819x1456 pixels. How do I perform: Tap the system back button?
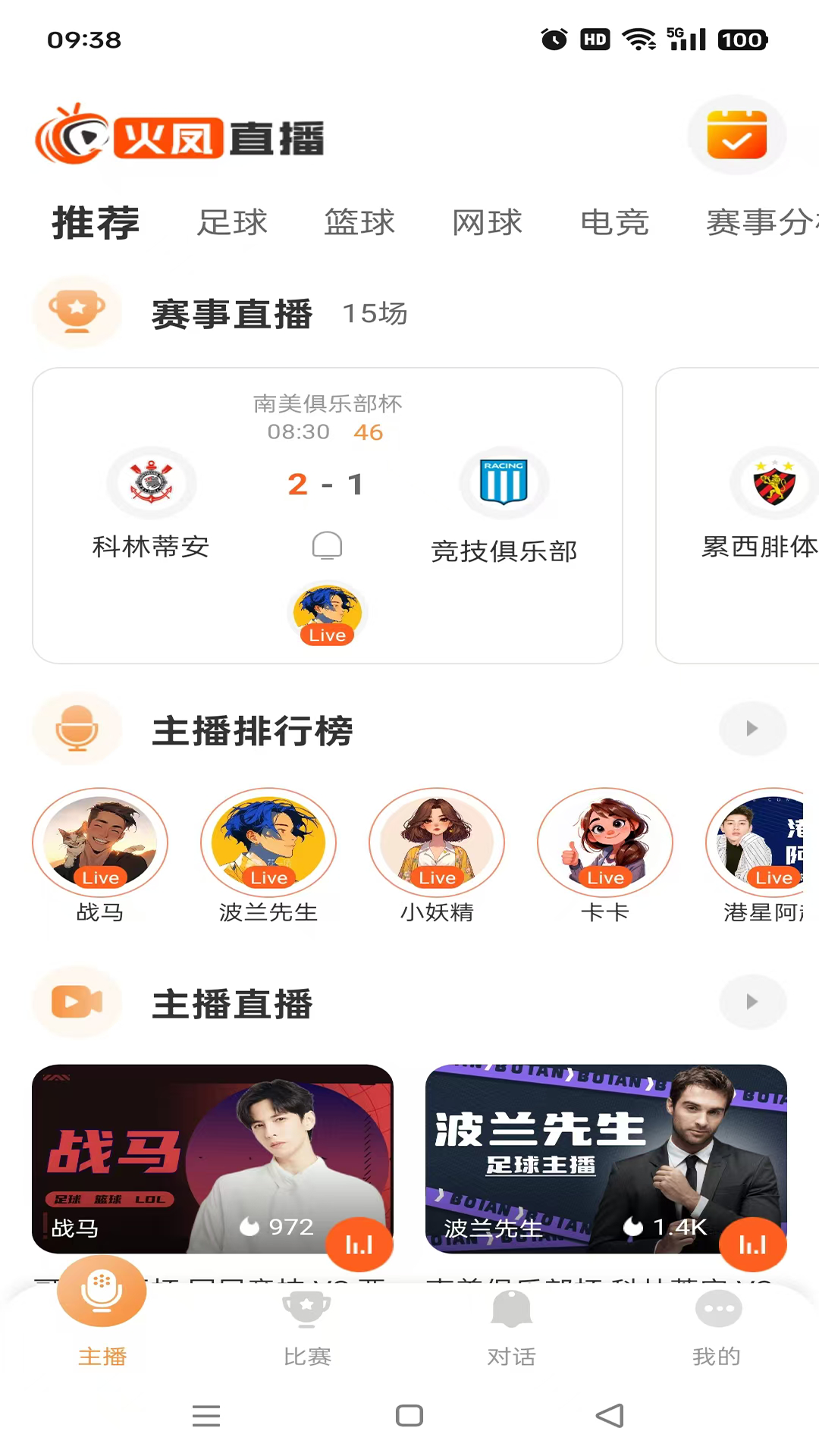pyautogui.click(x=610, y=1415)
